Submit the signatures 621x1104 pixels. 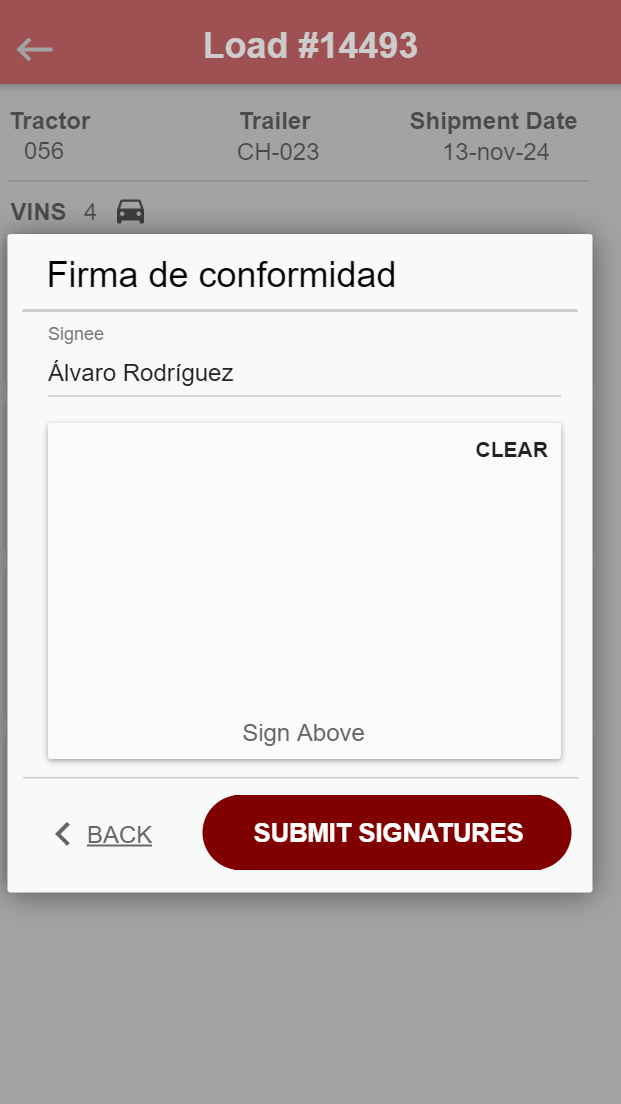(x=387, y=833)
